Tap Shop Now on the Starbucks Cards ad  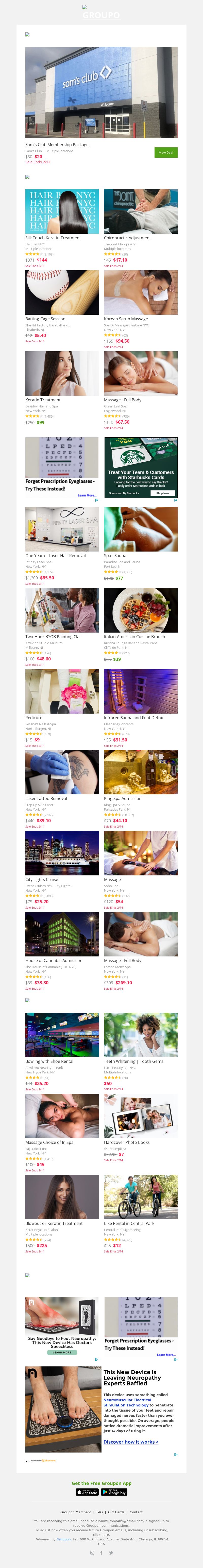163,493
